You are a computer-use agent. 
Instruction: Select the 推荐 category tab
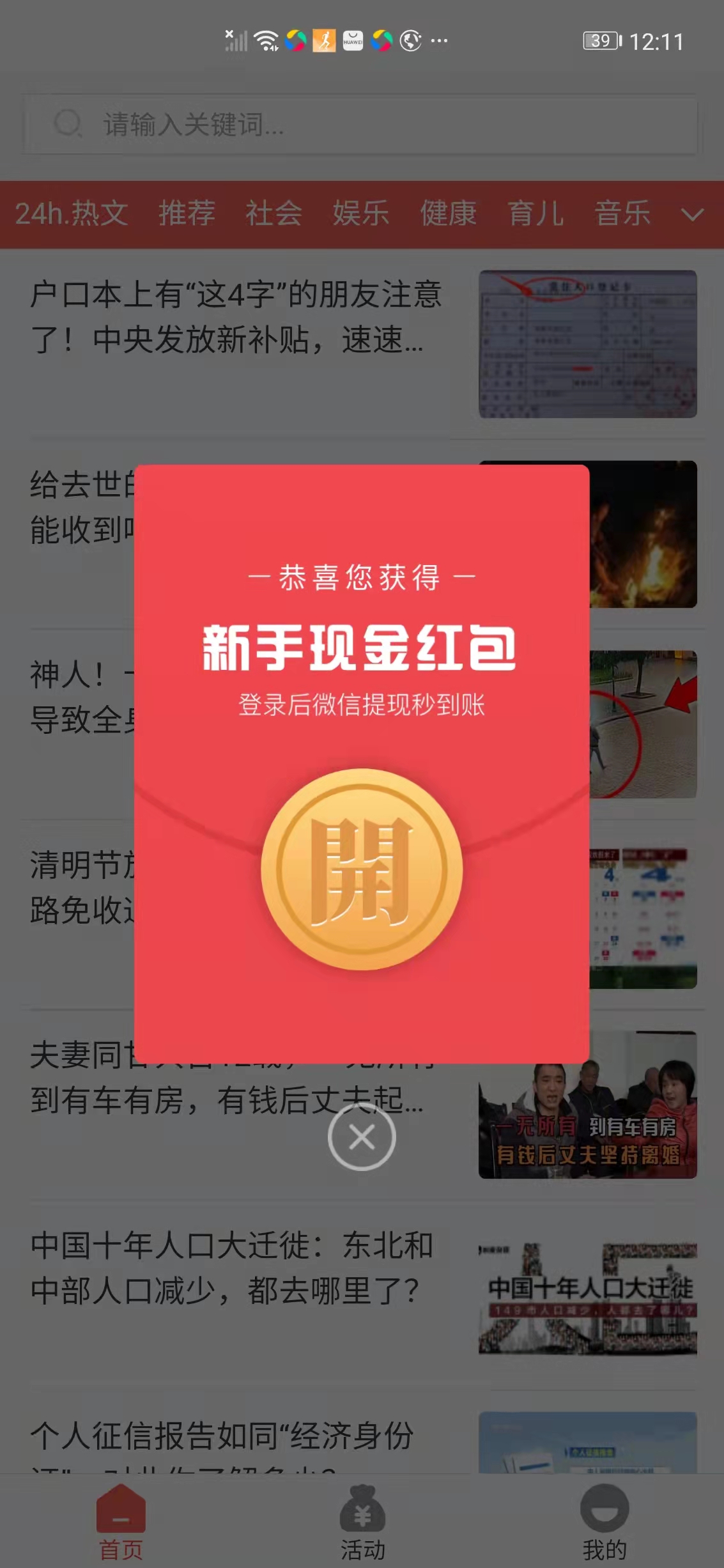187,213
